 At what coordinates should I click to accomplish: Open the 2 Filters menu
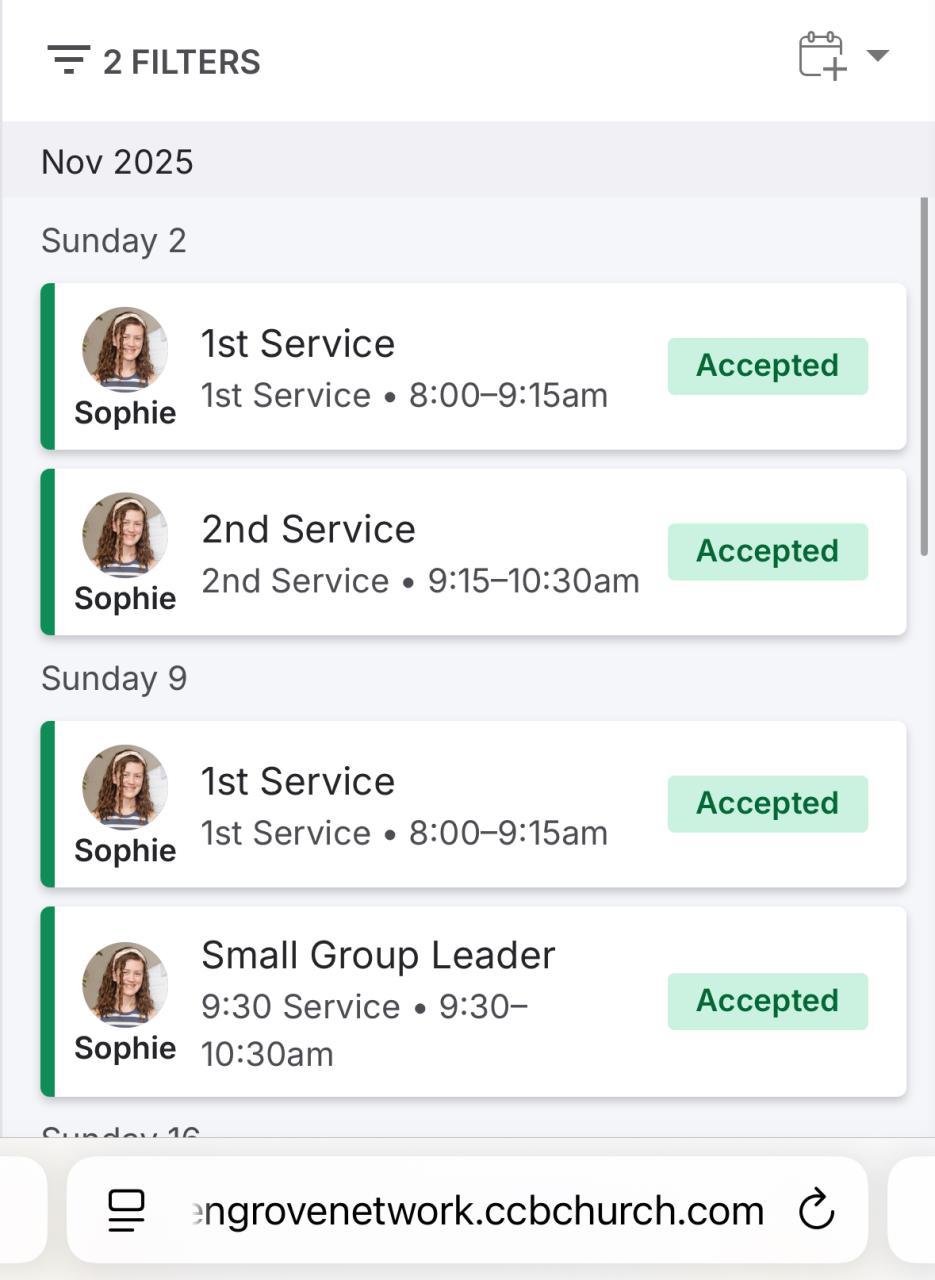tap(154, 61)
